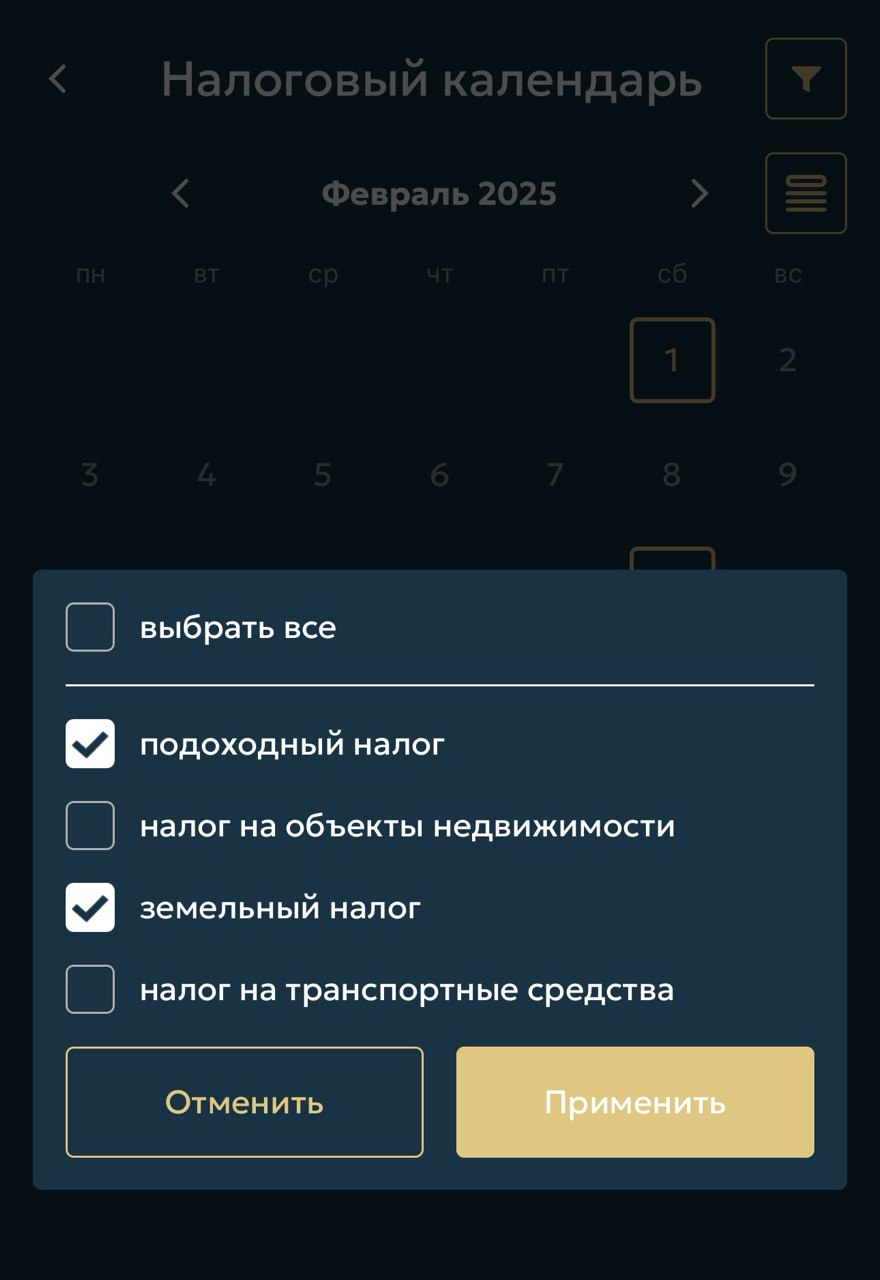This screenshot has width=880, height=1280.
Task: Check the 'выбрать все' checkbox
Action: (90, 628)
